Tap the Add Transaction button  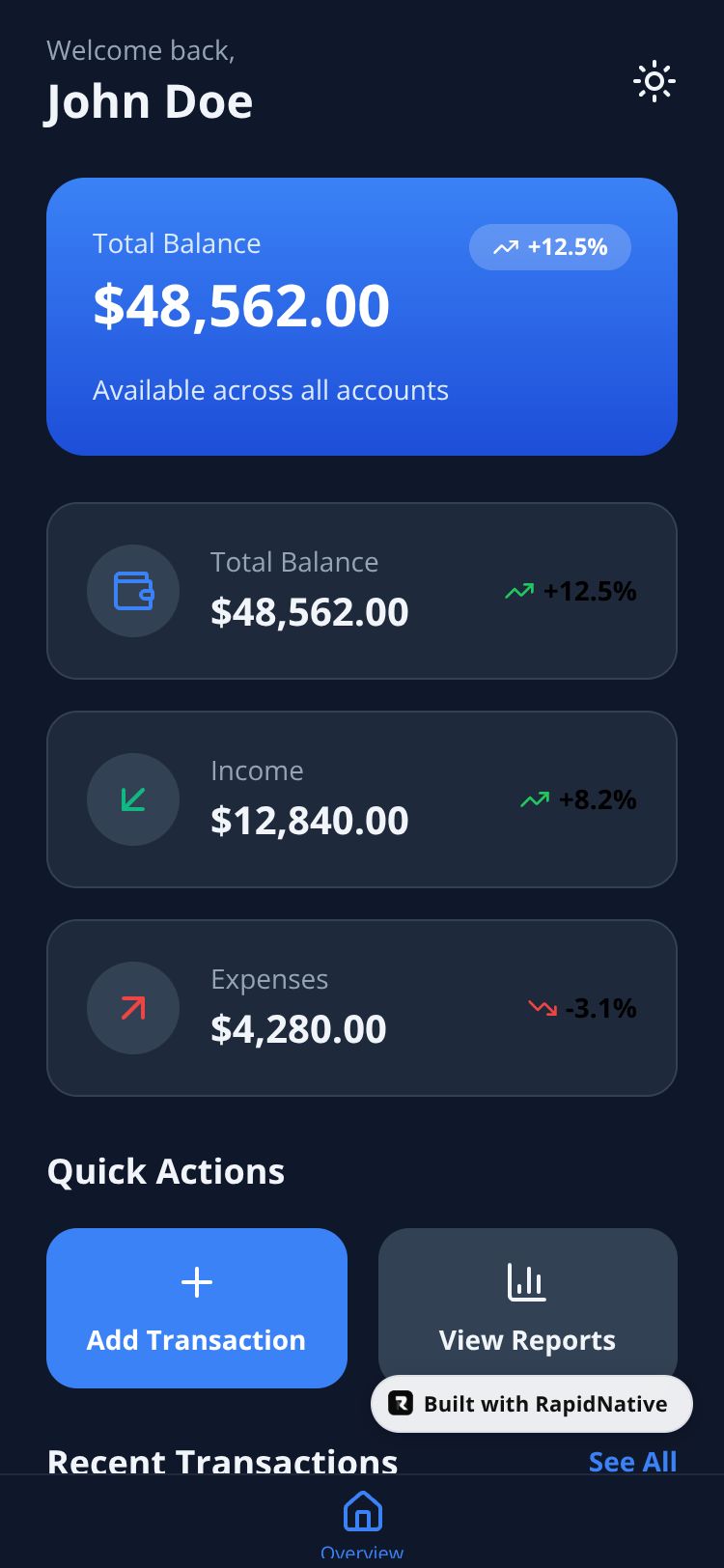pos(197,1307)
